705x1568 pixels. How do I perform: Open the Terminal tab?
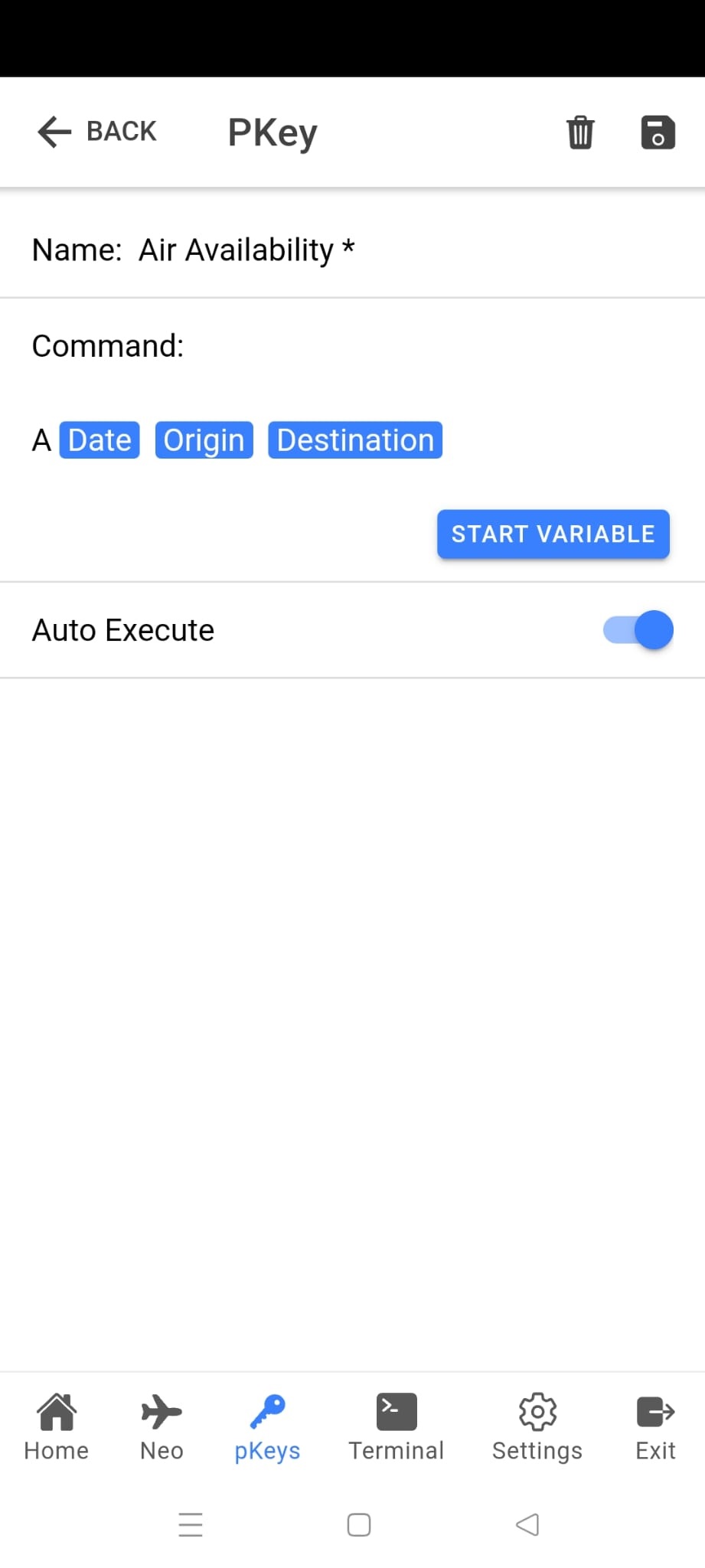click(x=396, y=1427)
